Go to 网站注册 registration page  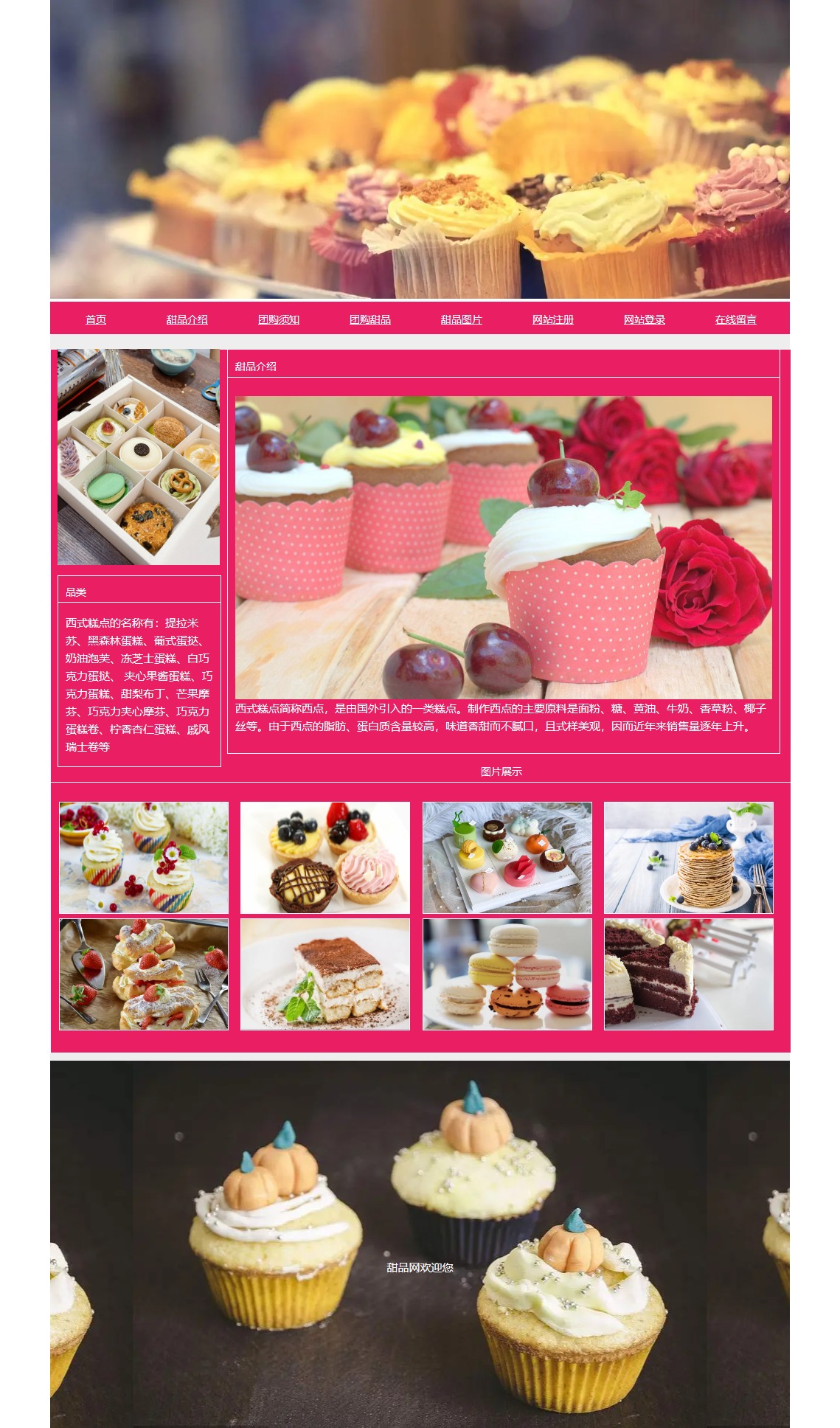(x=553, y=319)
